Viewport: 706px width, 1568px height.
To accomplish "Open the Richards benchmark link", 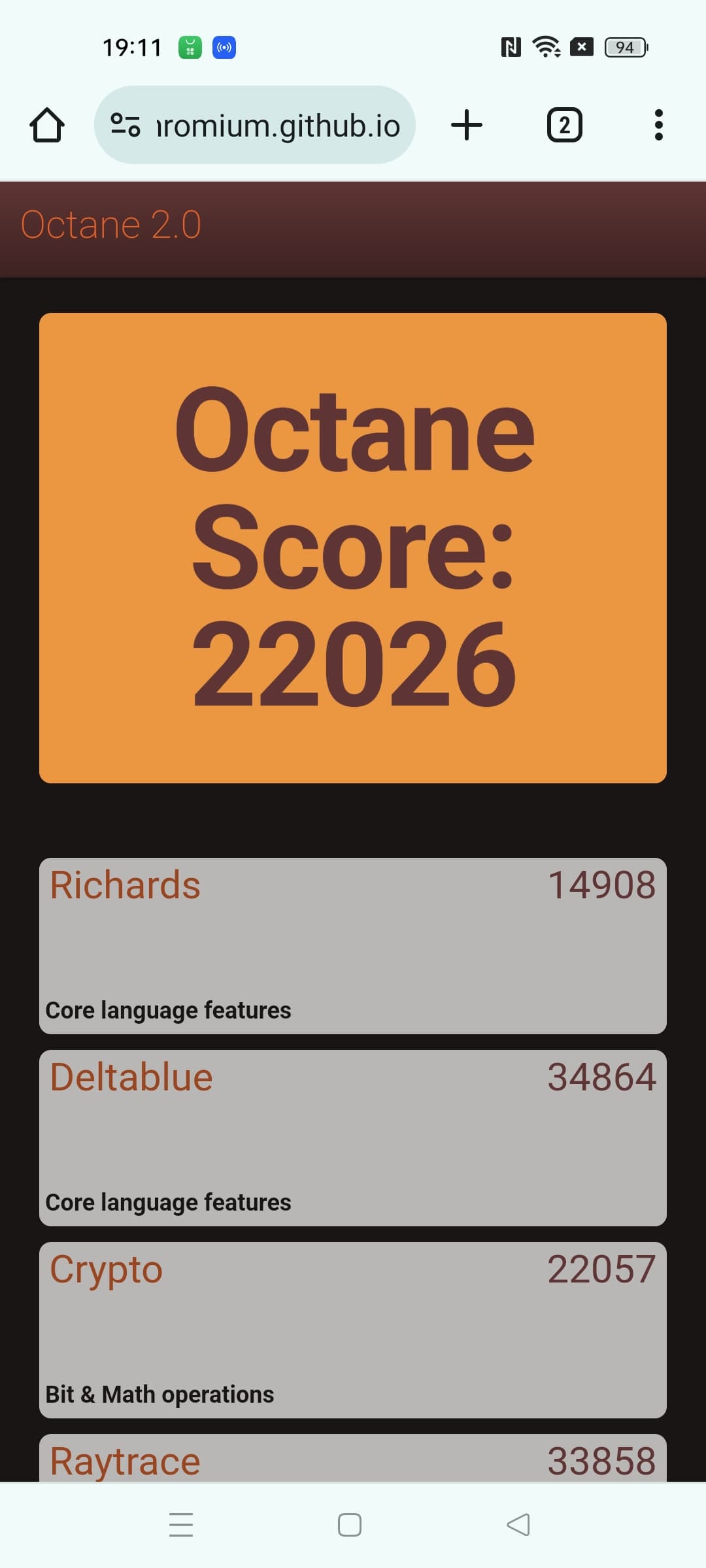I will click(x=126, y=885).
